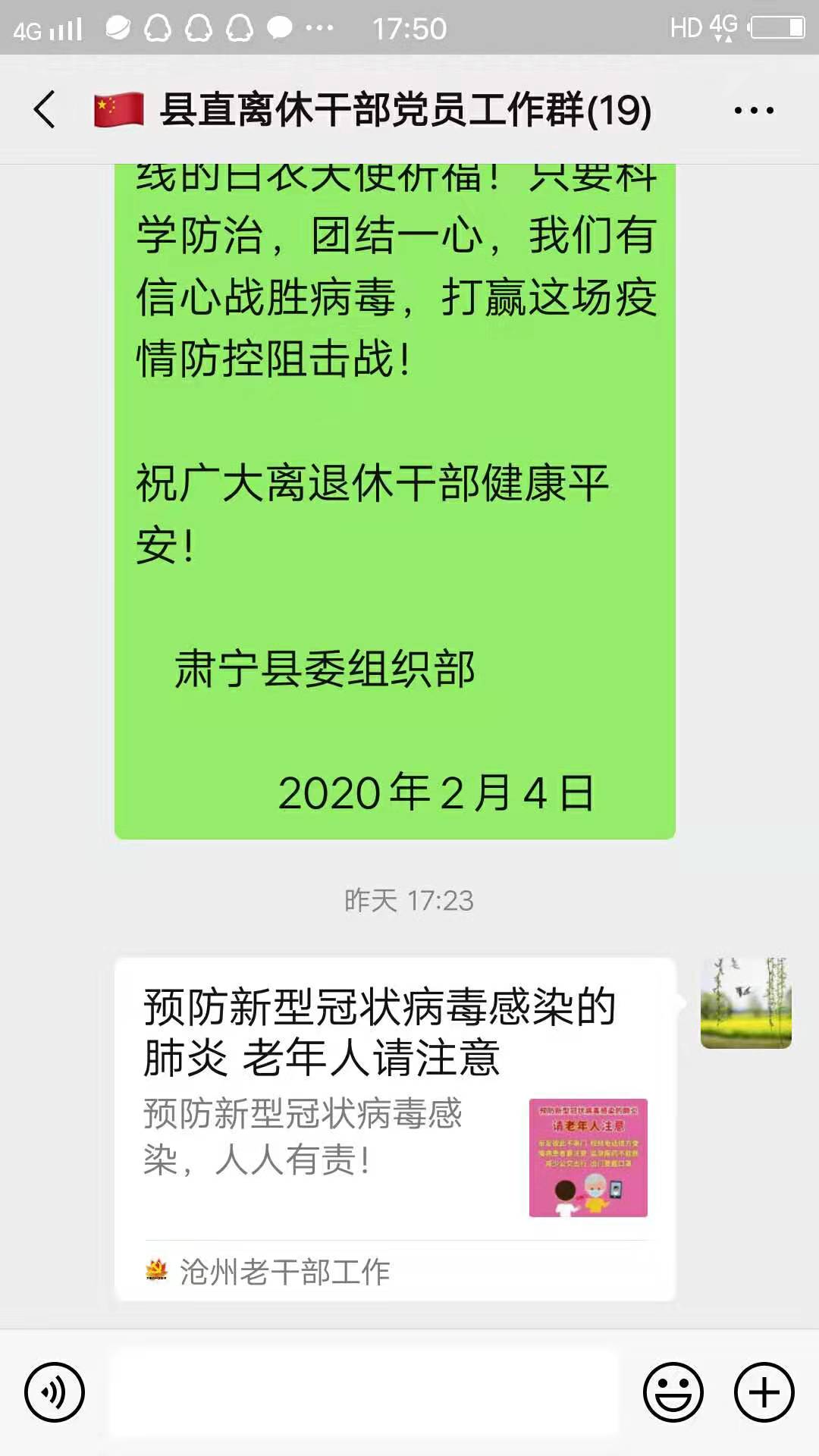Open the emoji picker

(673, 1392)
